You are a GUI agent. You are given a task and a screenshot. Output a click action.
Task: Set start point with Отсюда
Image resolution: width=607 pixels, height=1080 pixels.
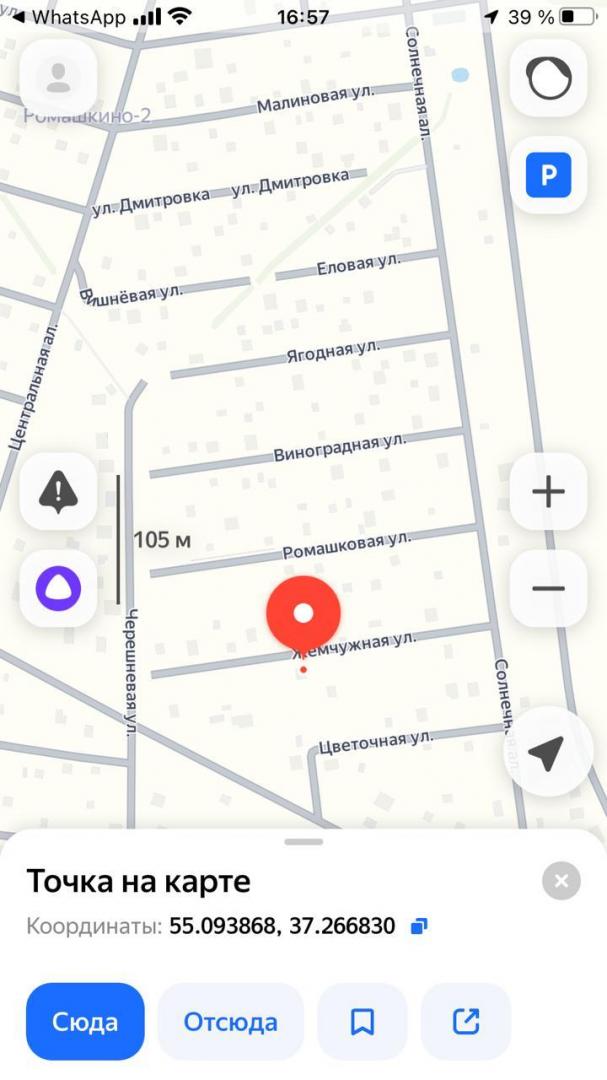pos(230,1022)
